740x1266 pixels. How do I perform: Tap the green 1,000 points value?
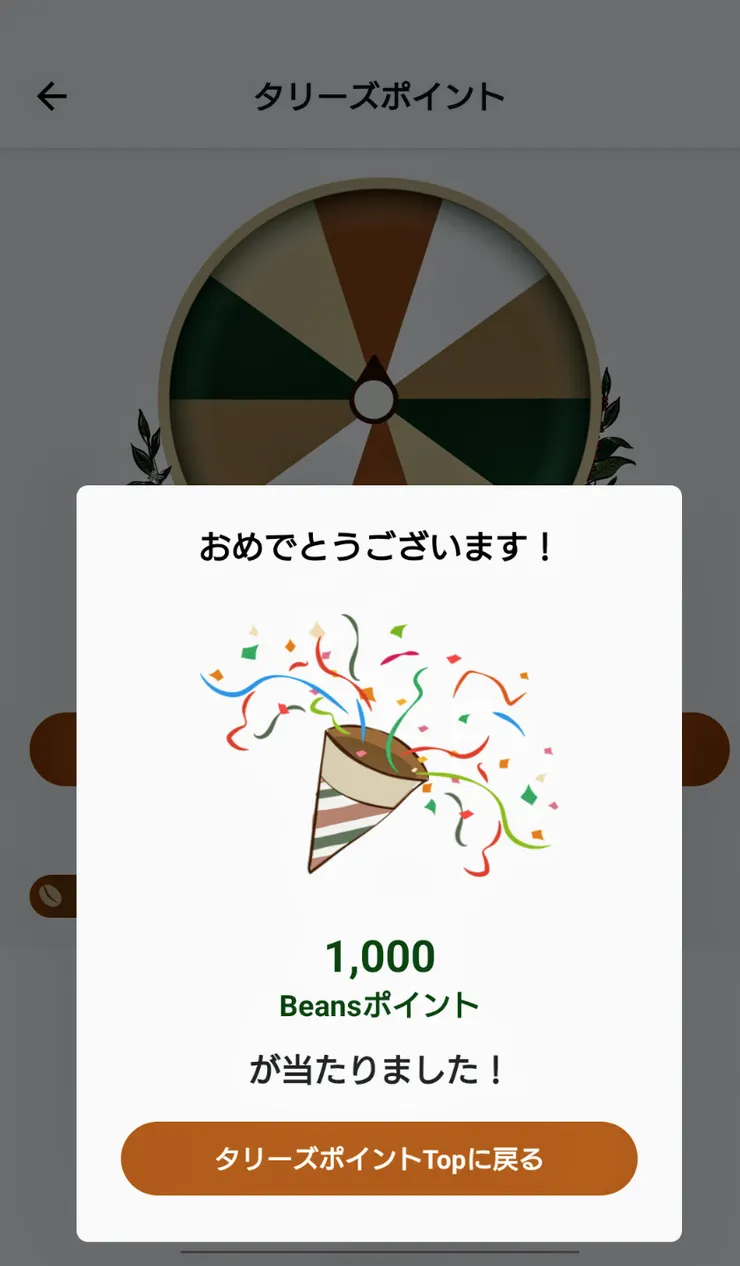380,956
